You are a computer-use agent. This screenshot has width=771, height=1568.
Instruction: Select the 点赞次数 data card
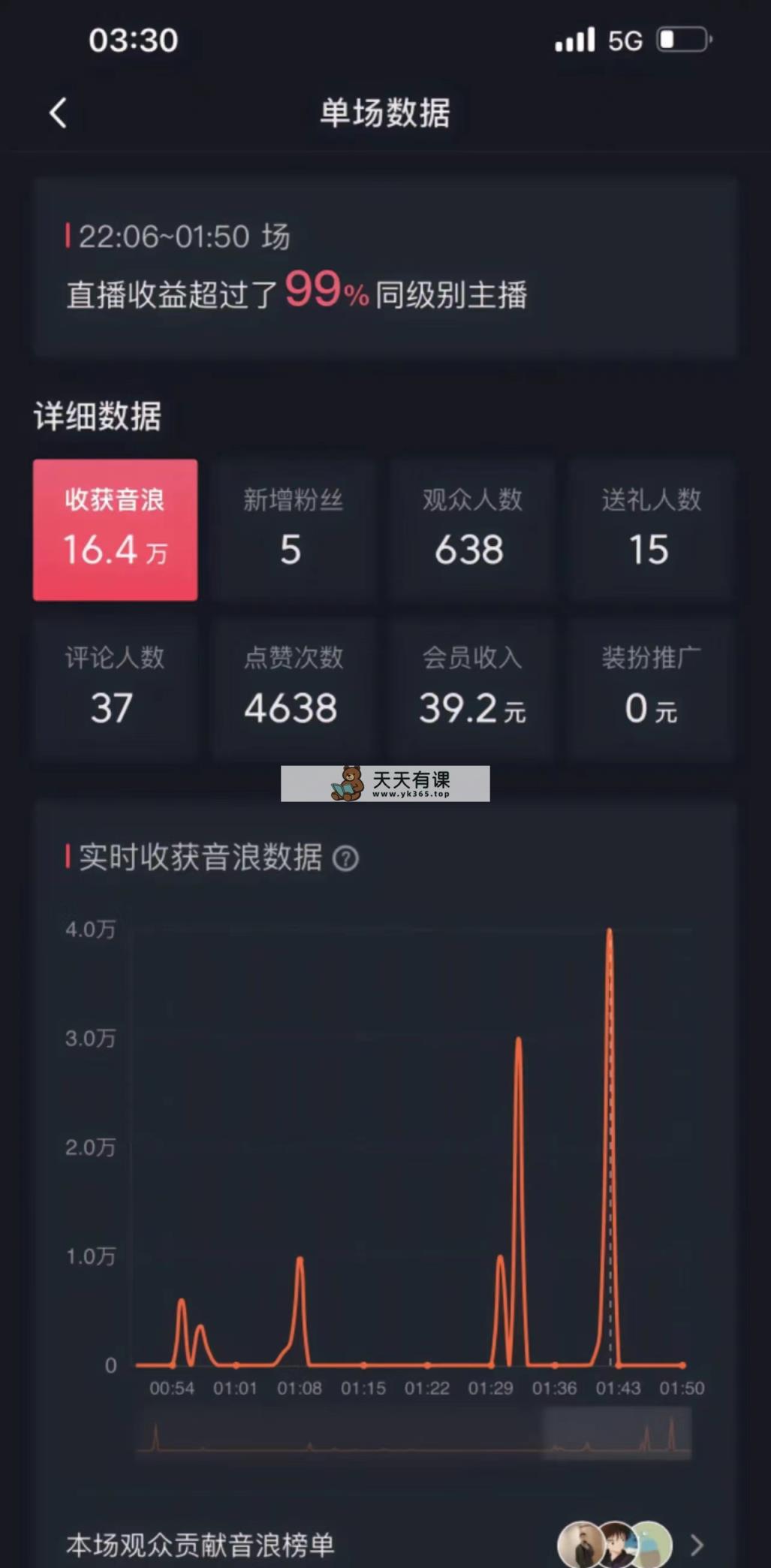293,689
